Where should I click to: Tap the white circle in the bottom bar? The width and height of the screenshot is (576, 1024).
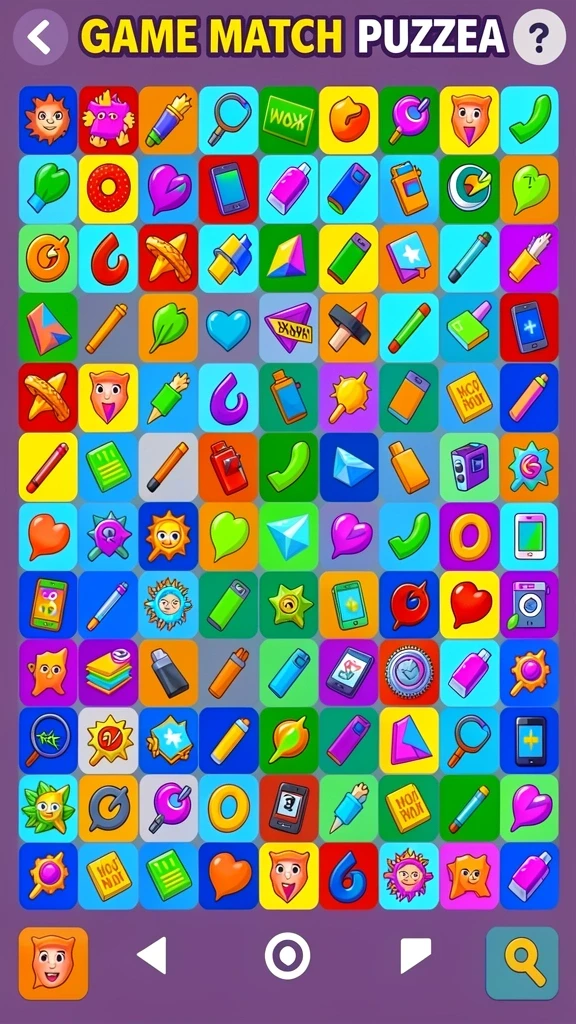(287, 955)
